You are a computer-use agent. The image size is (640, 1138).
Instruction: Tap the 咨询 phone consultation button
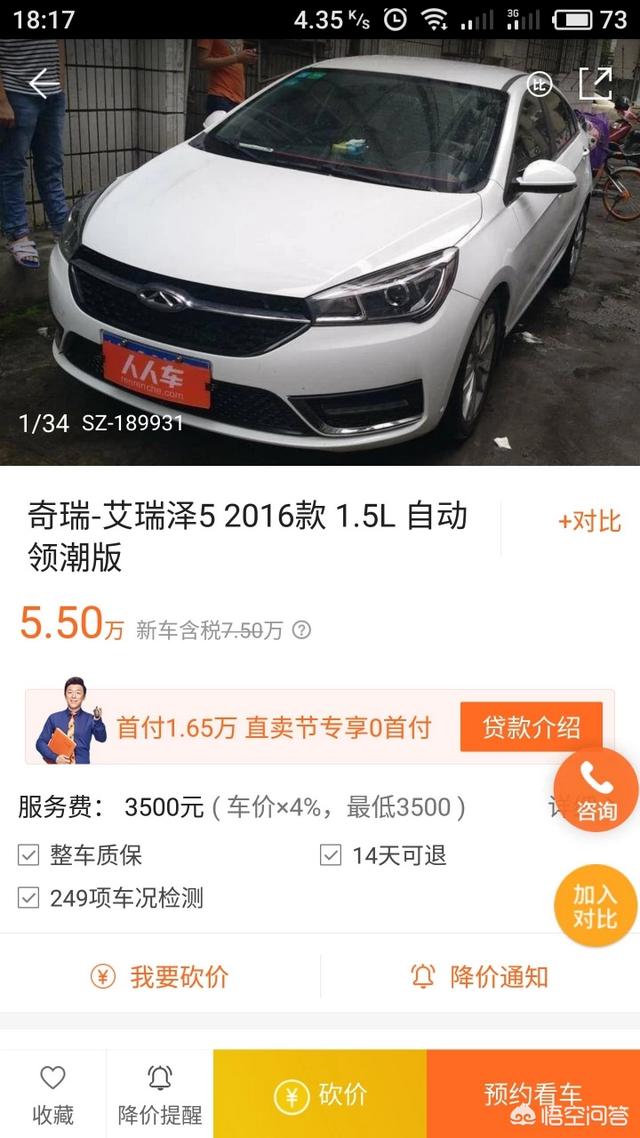(596, 791)
